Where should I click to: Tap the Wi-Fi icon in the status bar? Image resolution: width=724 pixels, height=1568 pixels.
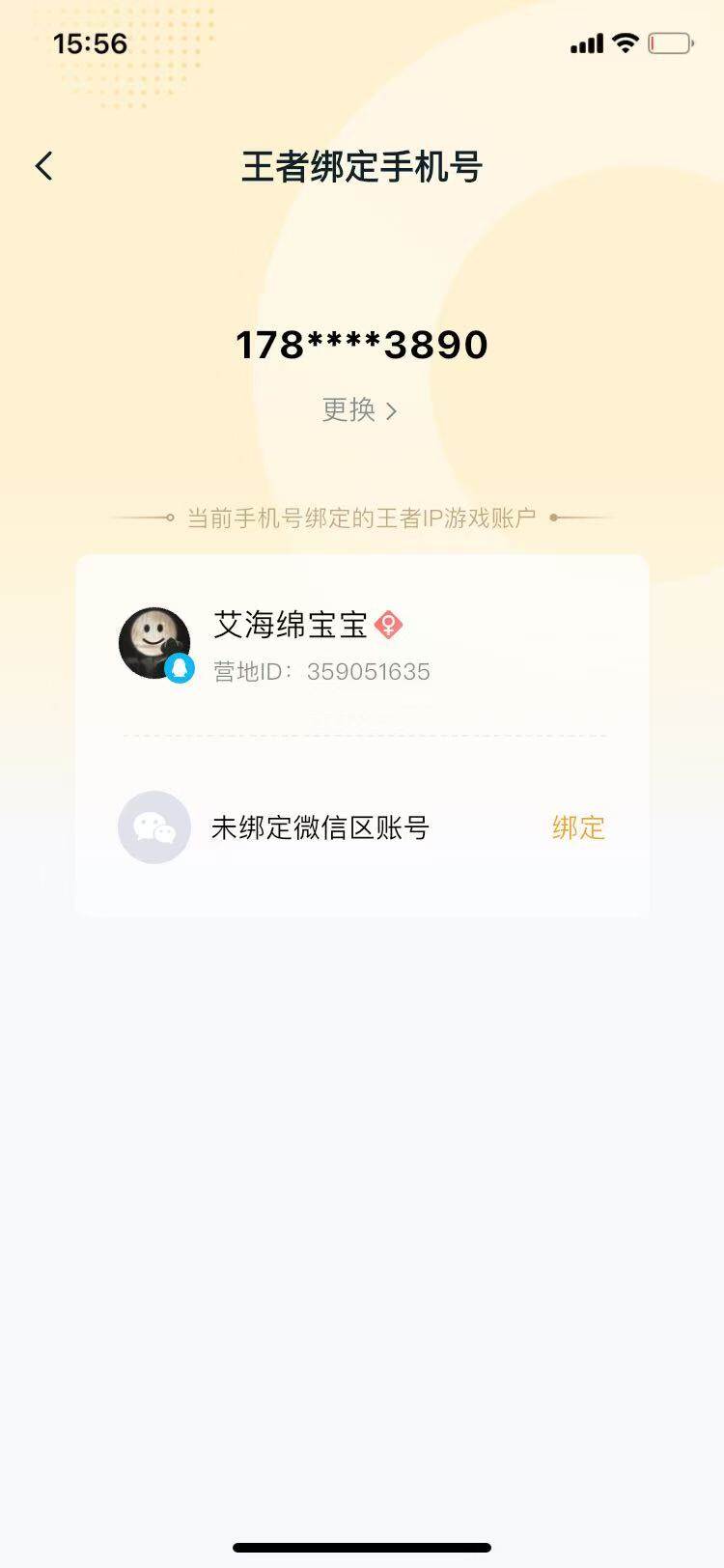pyautogui.click(x=624, y=42)
